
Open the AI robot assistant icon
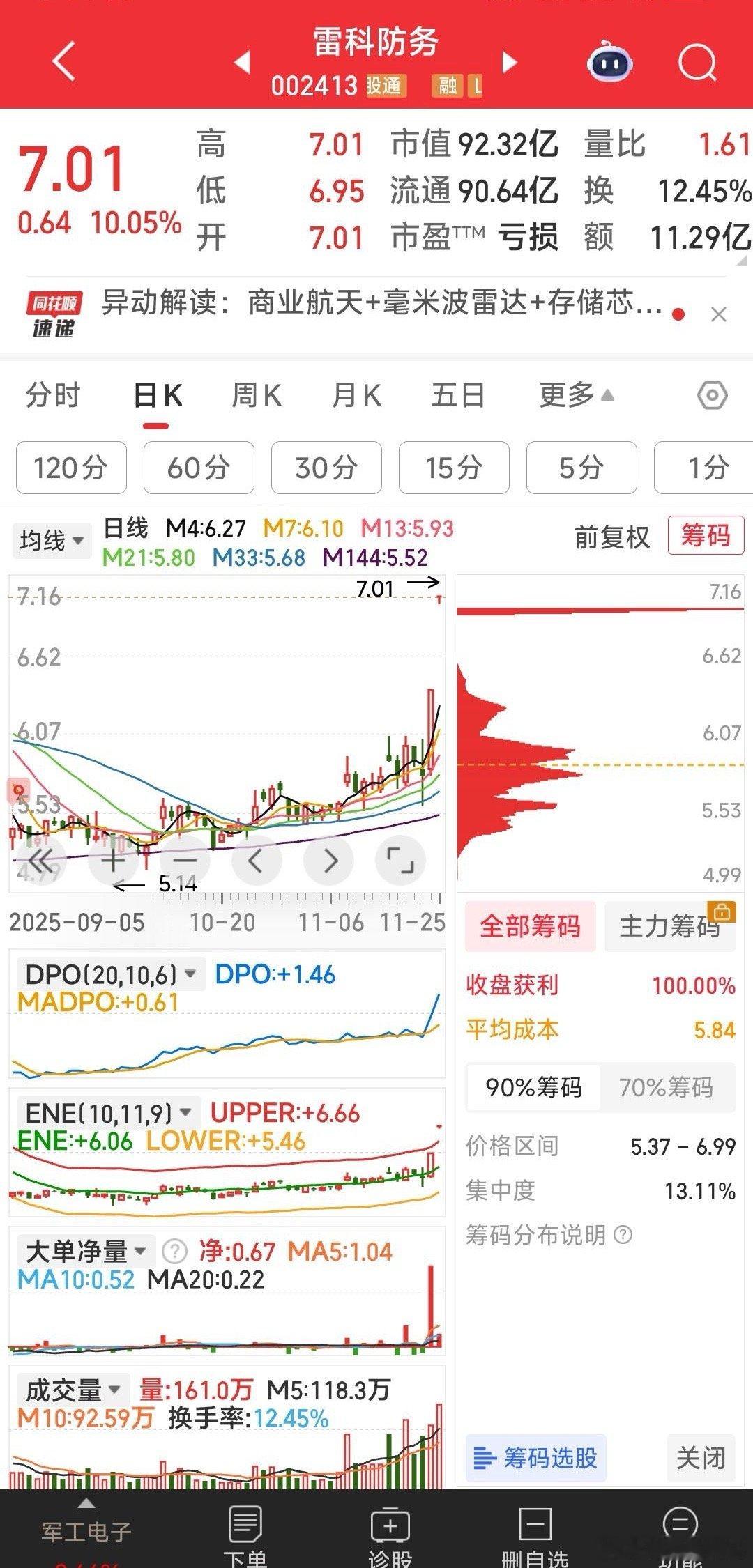pyautogui.click(x=610, y=63)
